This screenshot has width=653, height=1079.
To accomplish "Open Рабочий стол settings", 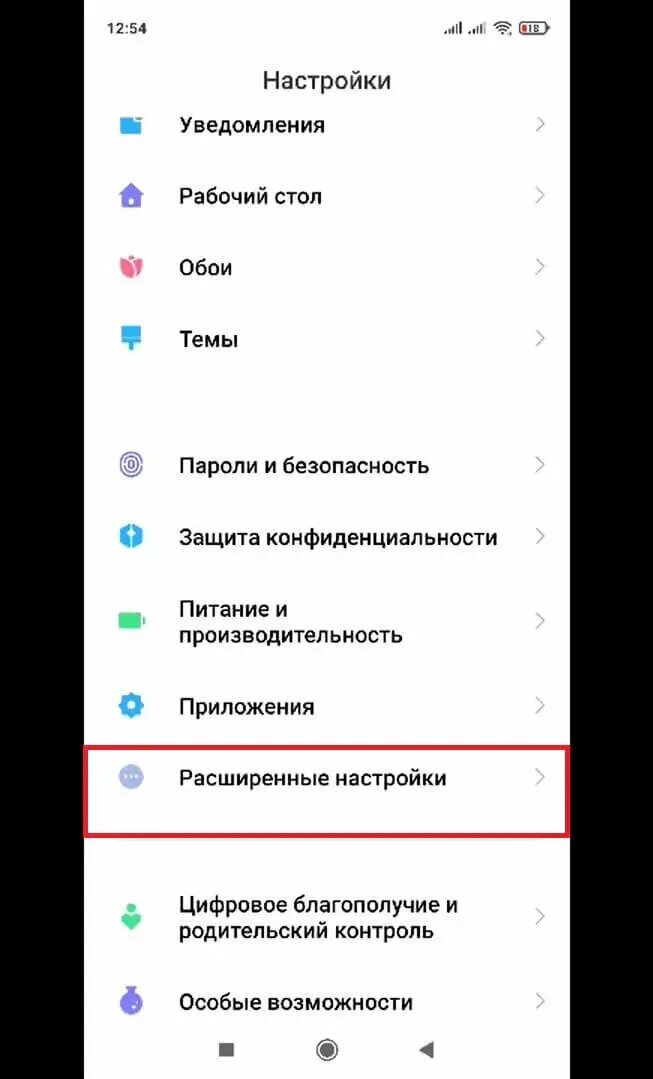I will (x=327, y=196).
